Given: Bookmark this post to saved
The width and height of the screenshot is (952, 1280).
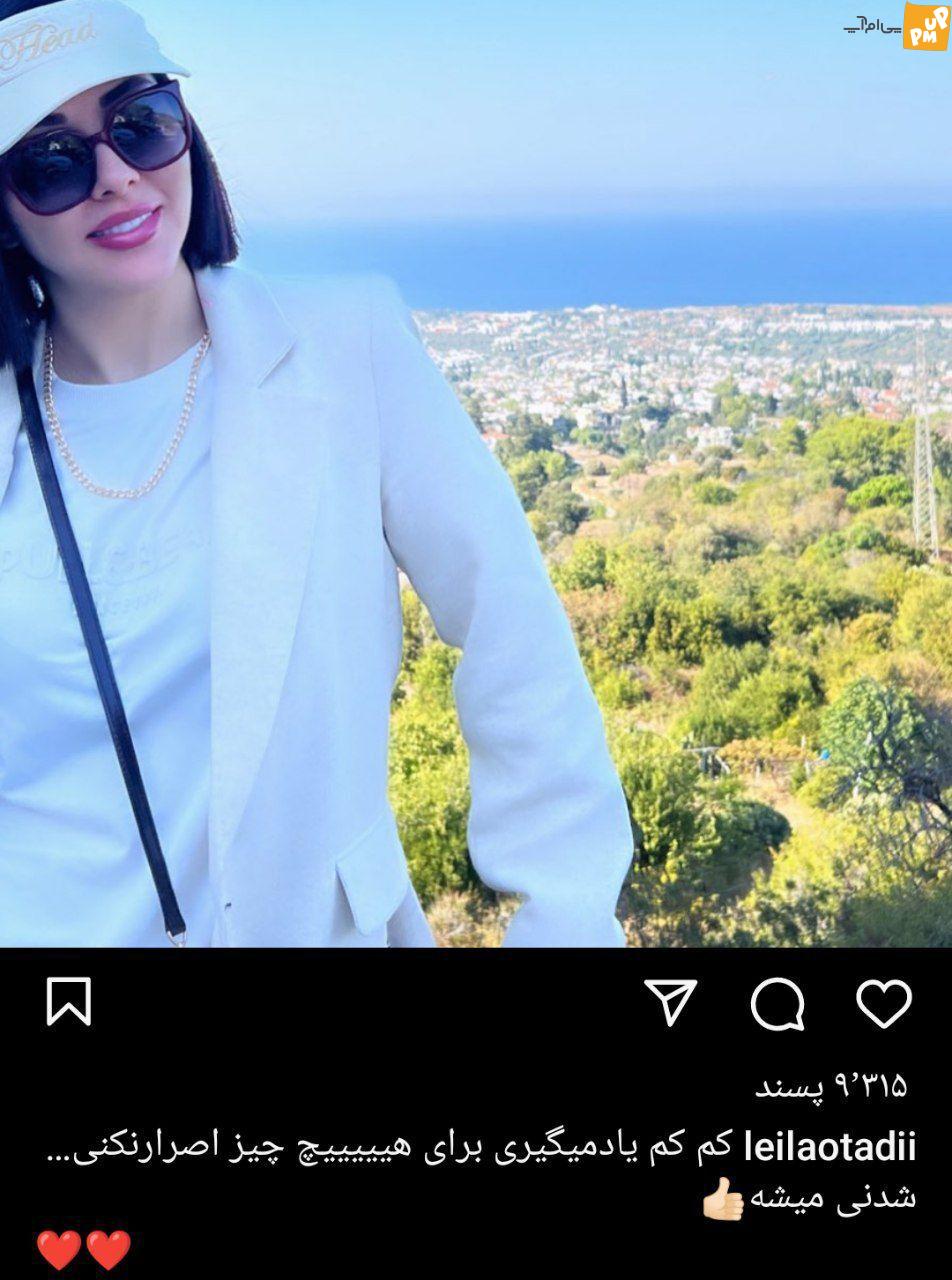Looking at the screenshot, I should [69, 1002].
